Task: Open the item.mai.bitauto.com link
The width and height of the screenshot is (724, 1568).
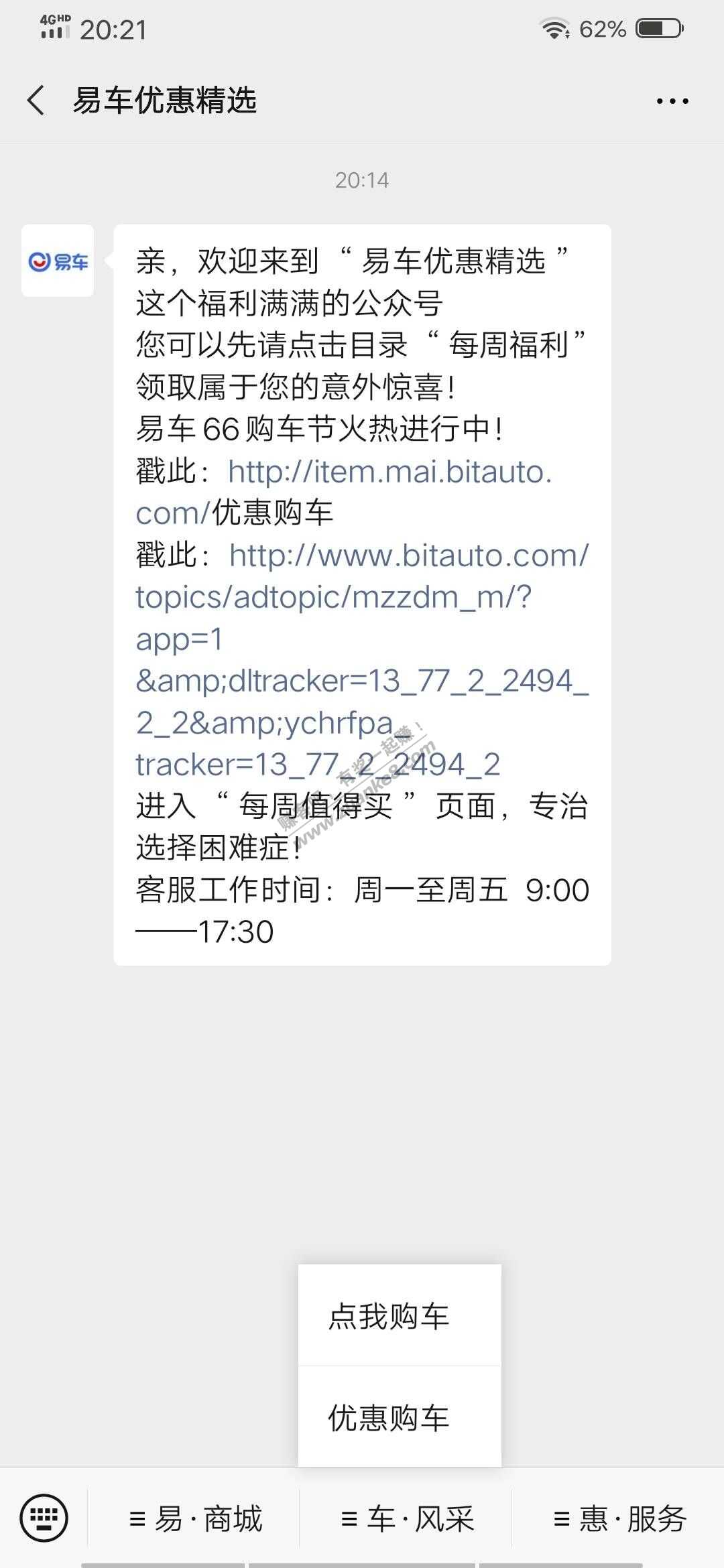Action: pyautogui.click(x=389, y=472)
